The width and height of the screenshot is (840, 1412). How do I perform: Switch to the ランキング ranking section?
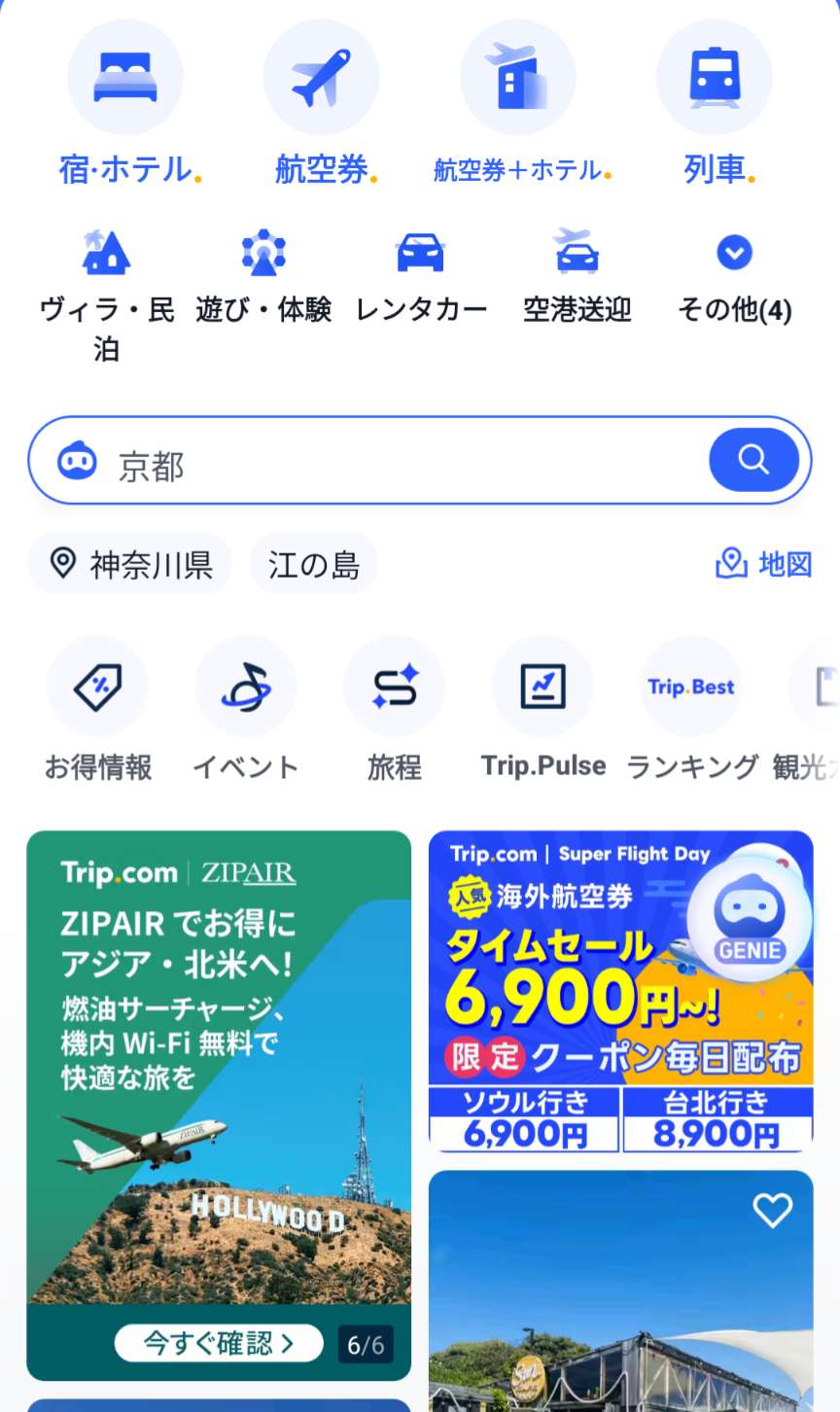(x=690, y=686)
